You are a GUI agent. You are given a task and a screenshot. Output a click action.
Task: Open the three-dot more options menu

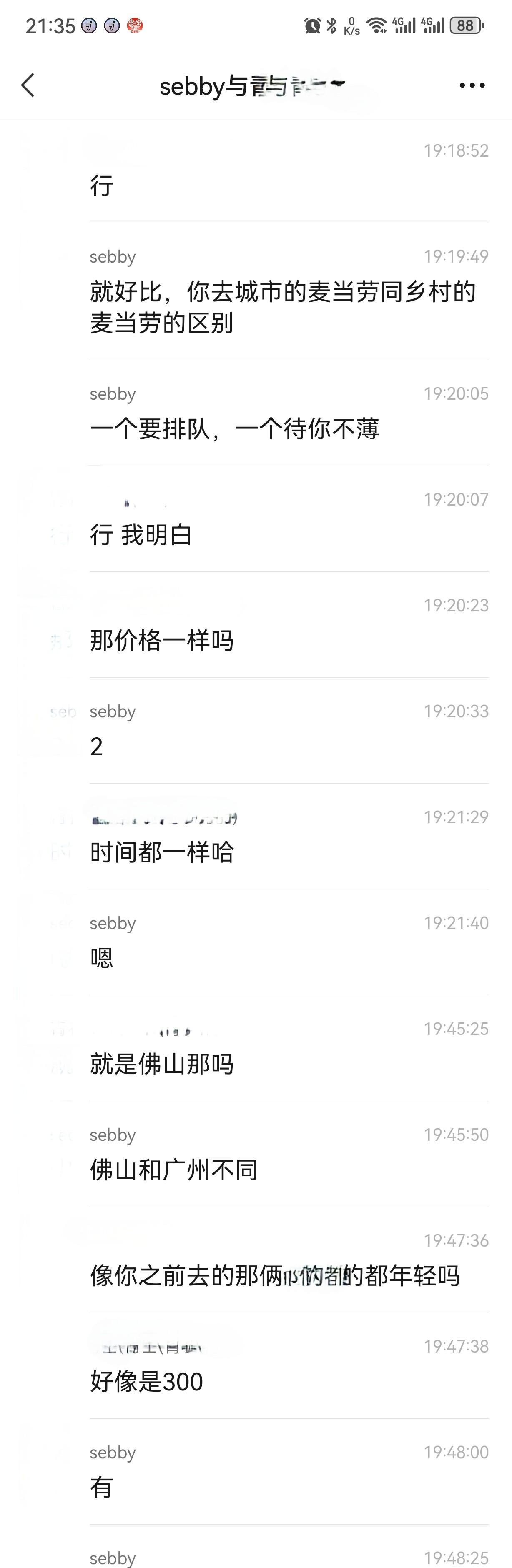tap(472, 86)
